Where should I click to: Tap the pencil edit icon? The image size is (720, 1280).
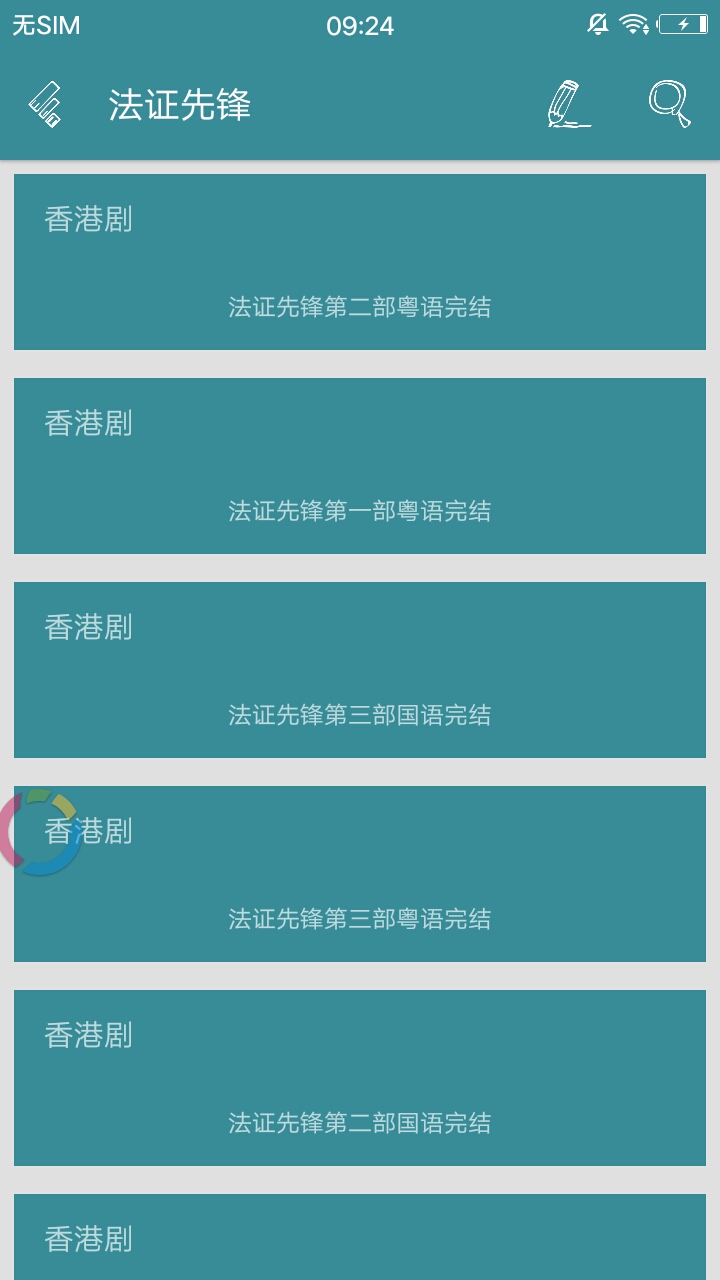coord(568,104)
